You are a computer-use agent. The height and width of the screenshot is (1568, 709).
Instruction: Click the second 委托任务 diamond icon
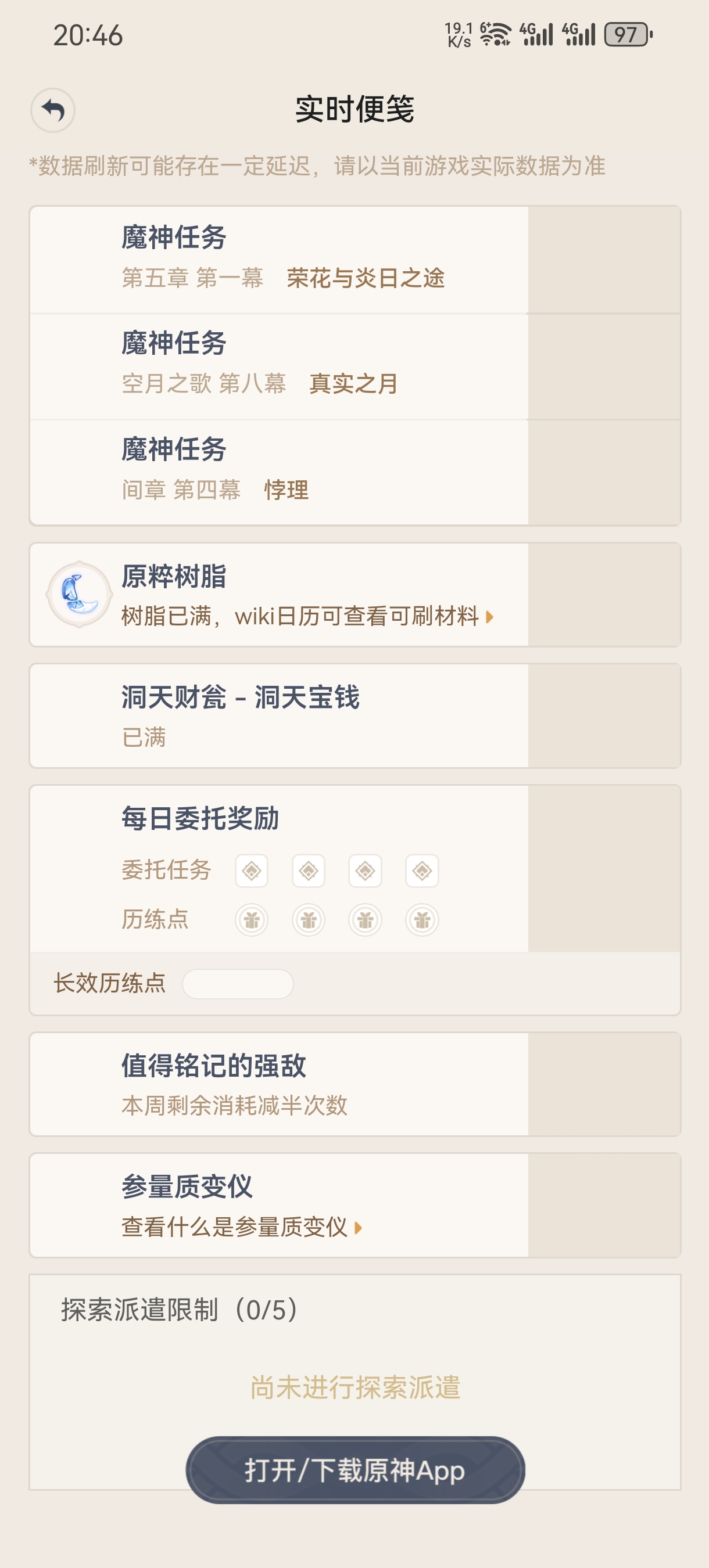point(308,871)
